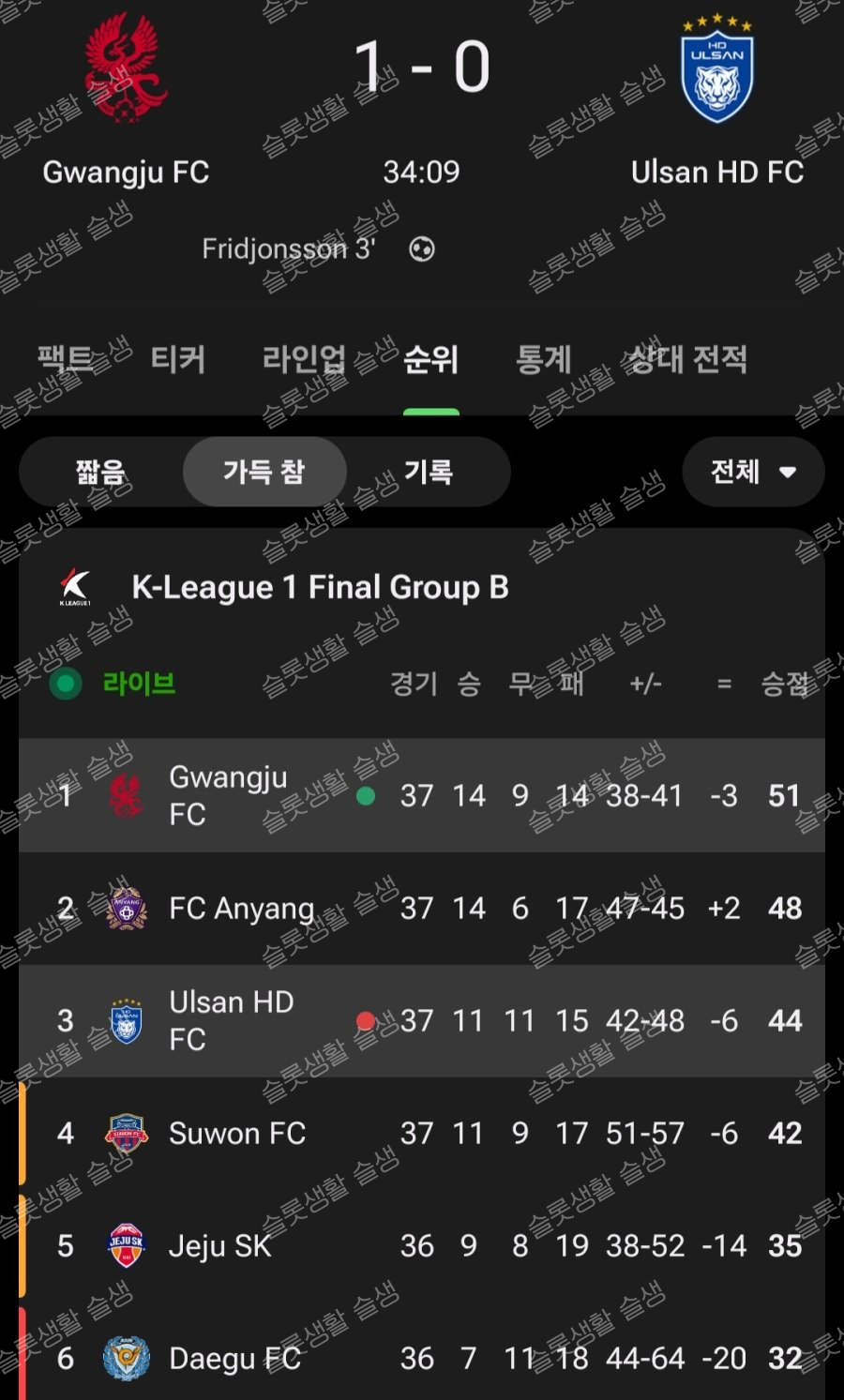The height and width of the screenshot is (1400, 844).
Task: Expand the 전체 filter dropdown
Action: coord(753,472)
